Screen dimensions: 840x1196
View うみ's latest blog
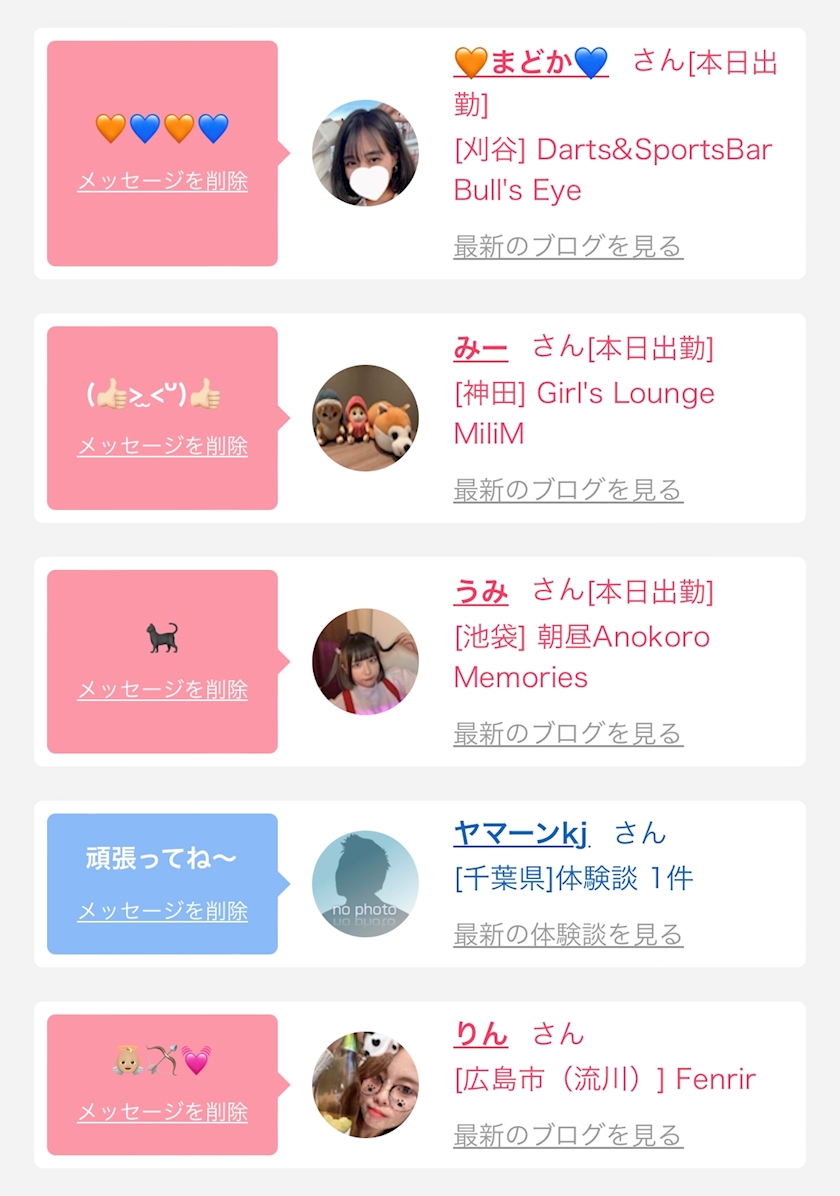[568, 734]
